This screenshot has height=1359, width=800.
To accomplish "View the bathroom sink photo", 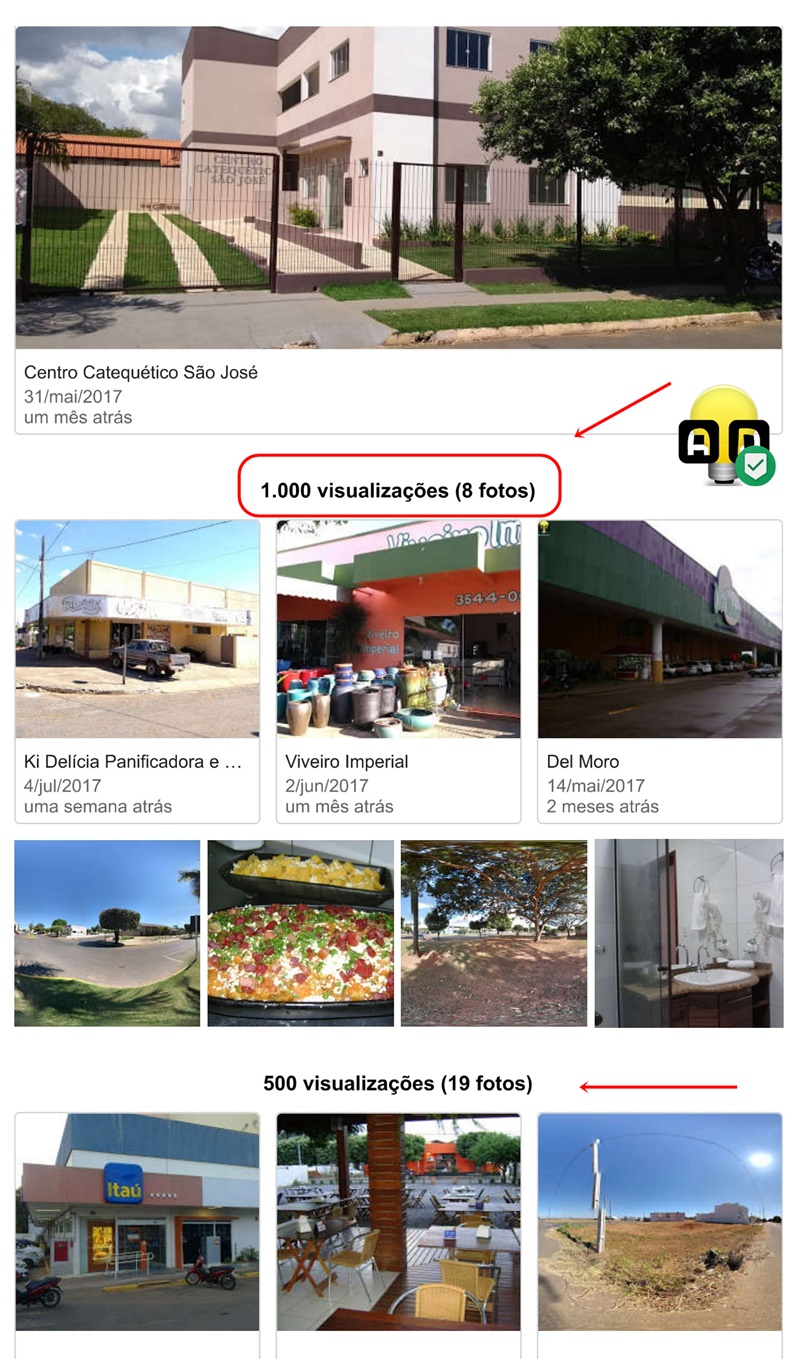I will point(689,933).
